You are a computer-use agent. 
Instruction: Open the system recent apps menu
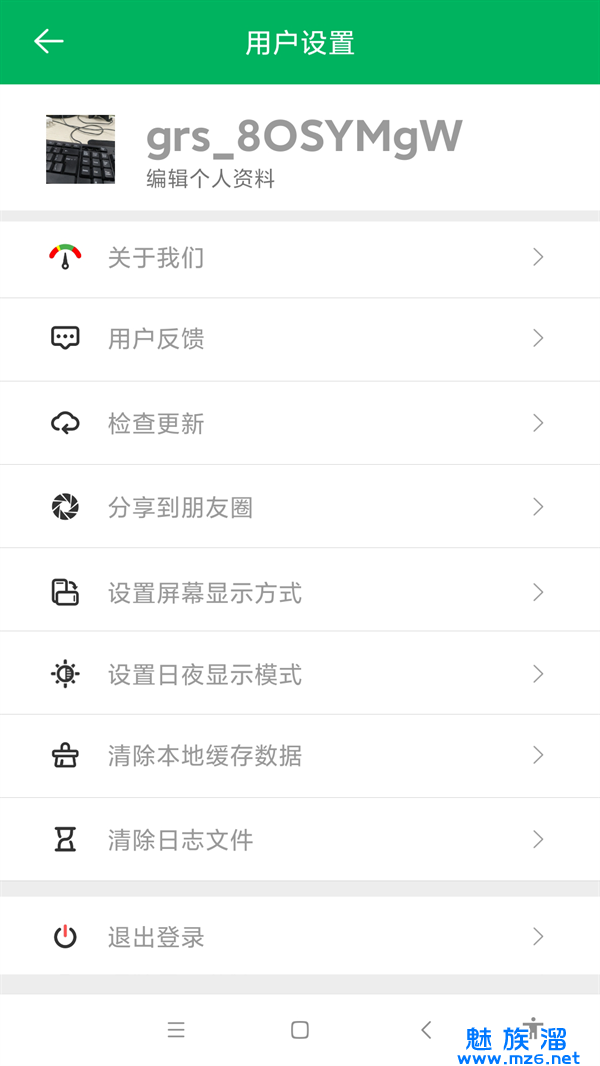point(176,1030)
